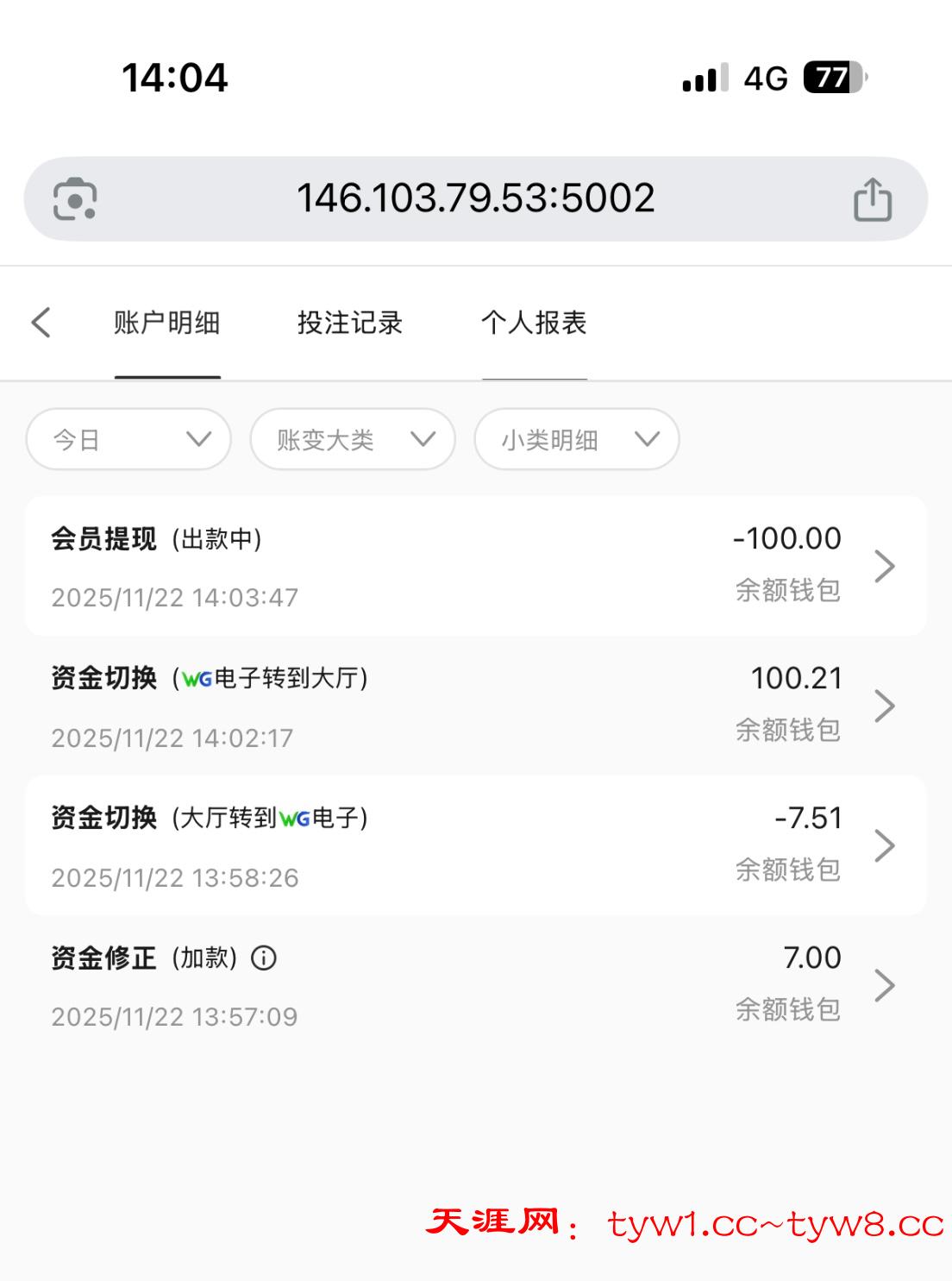952x1281 pixels.
Task: Select the 账户明细 tab
Action: (x=167, y=323)
